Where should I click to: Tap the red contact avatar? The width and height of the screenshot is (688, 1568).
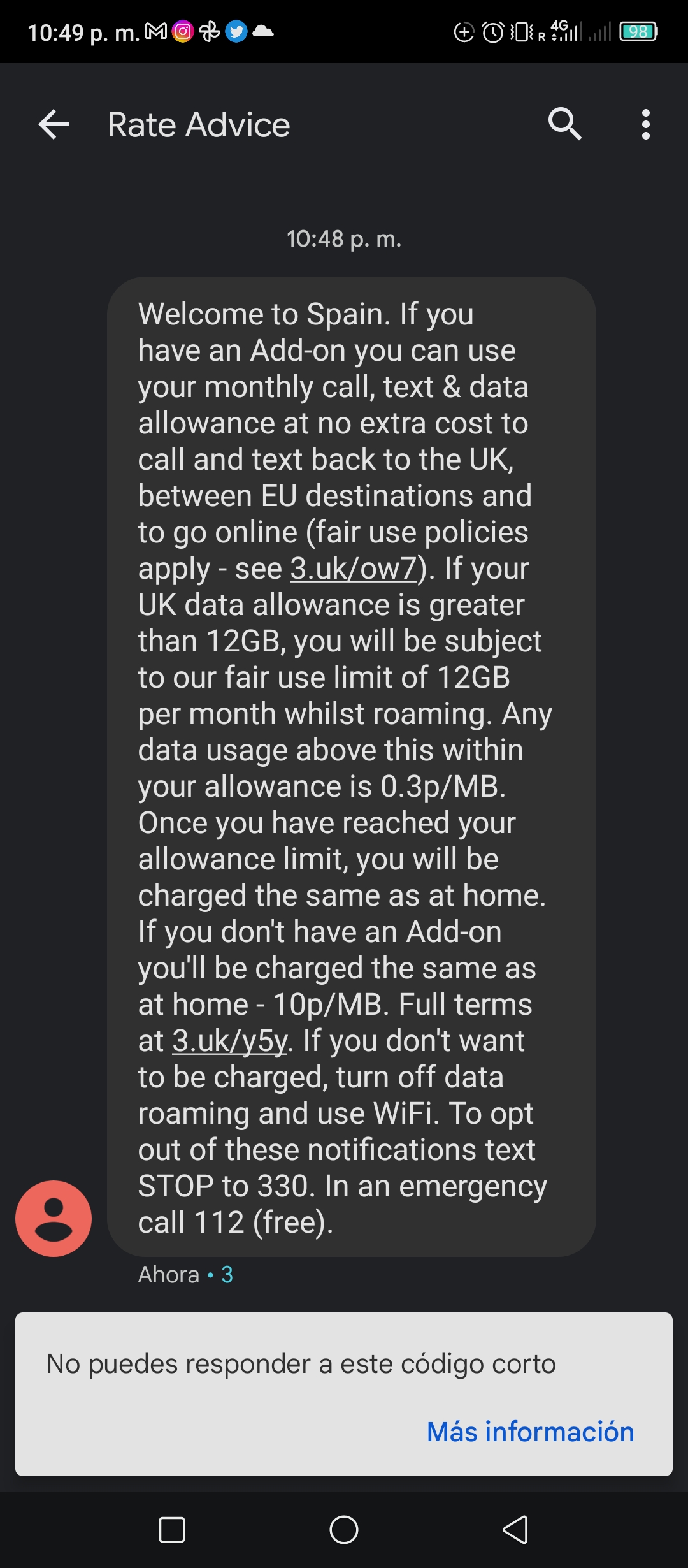coord(54,1219)
